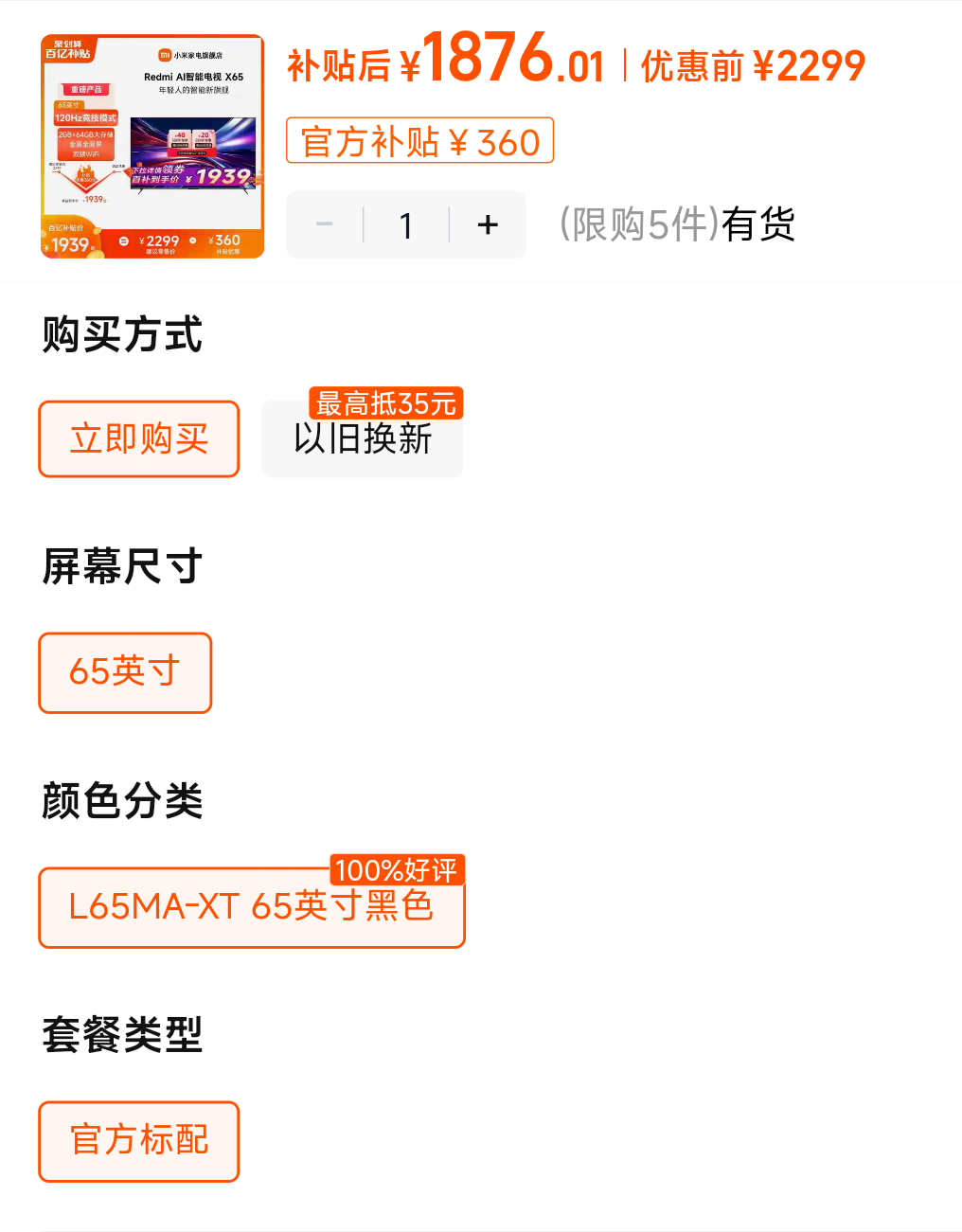This screenshot has height=1232, width=962.
Task: Click the quantity input field showing 1
Action: pos(405,224)
